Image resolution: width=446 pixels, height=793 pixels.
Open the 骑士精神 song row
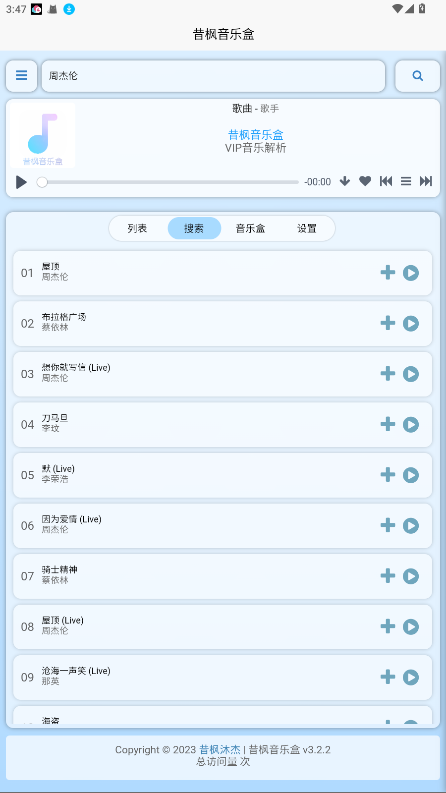(x=222, y=576)
